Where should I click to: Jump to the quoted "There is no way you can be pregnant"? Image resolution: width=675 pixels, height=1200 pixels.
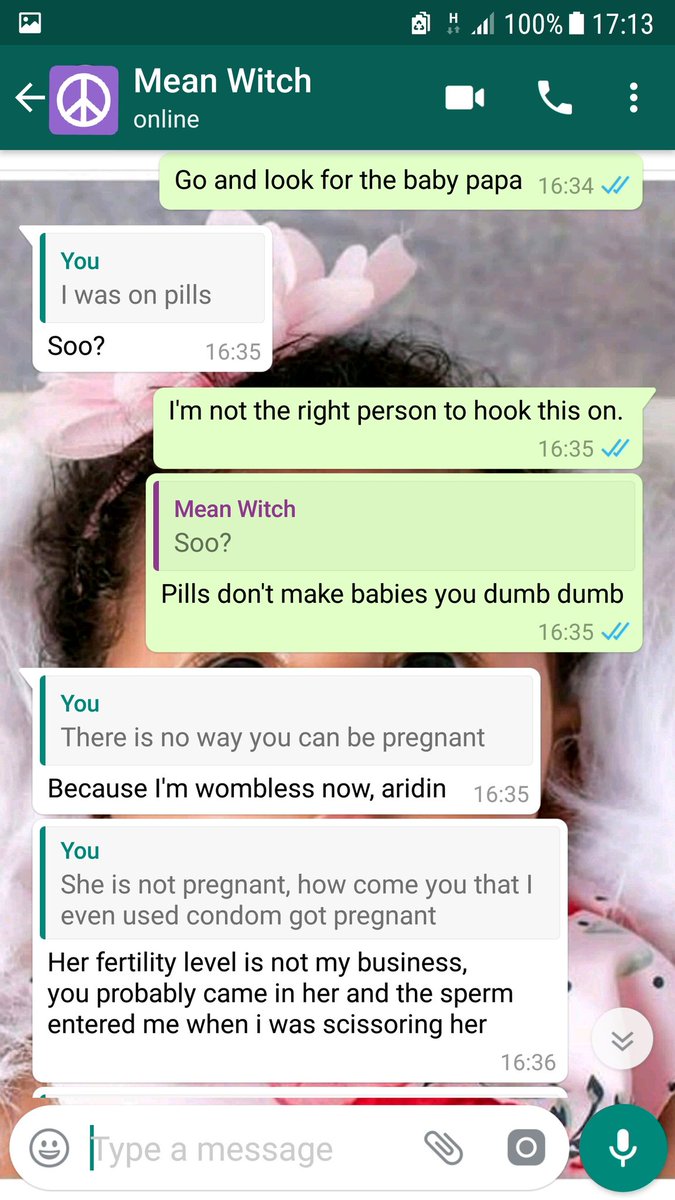pyautogui.click(x=285, y=721)
